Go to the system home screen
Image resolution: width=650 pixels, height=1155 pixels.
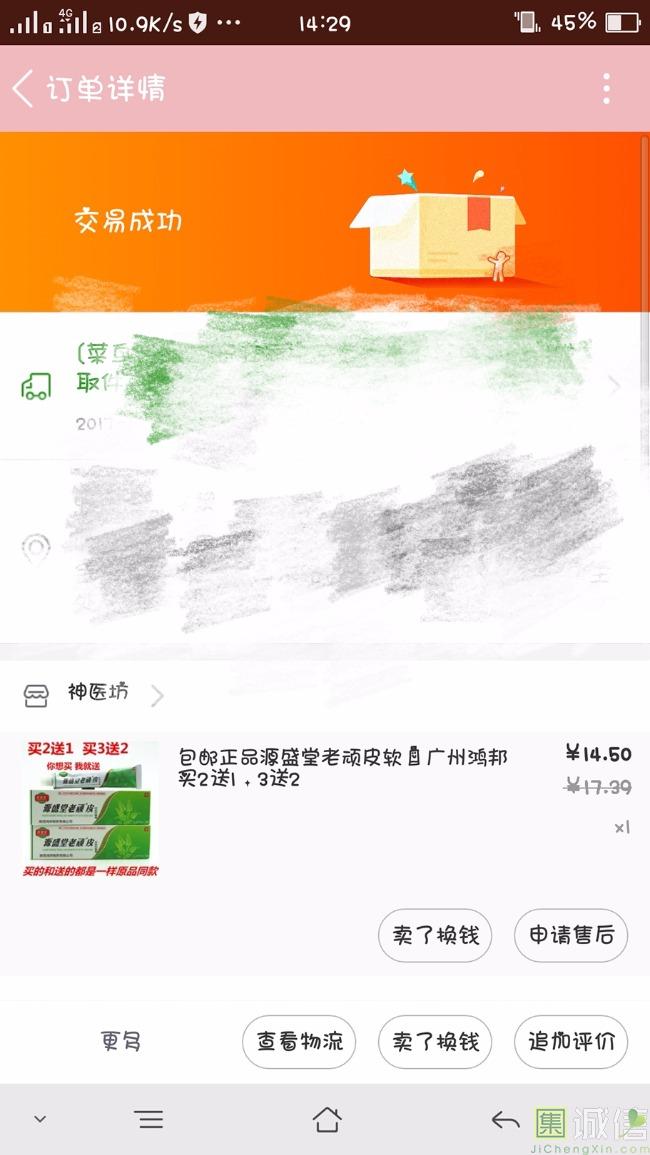327,1120
